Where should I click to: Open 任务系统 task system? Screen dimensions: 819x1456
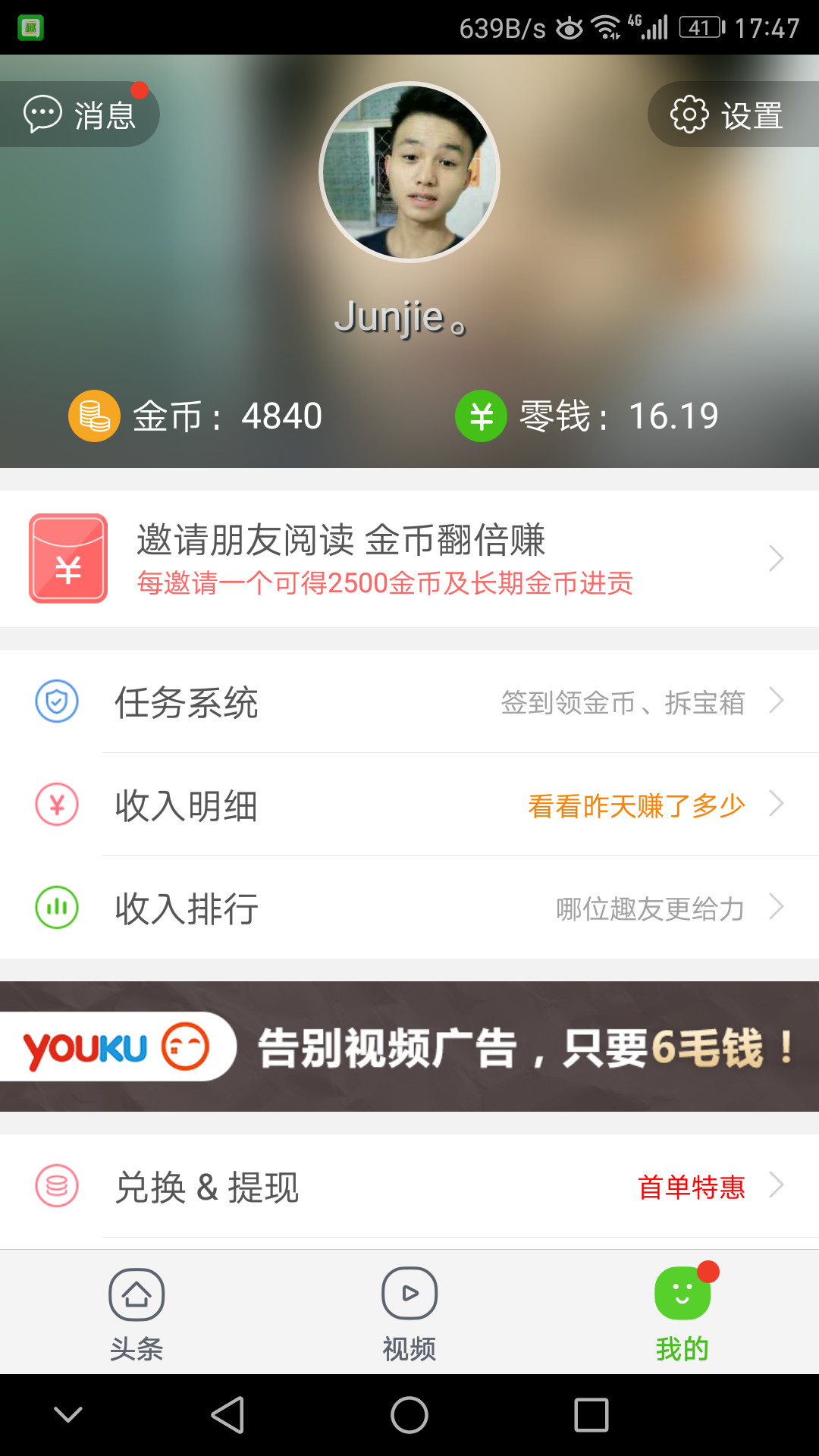409,701
